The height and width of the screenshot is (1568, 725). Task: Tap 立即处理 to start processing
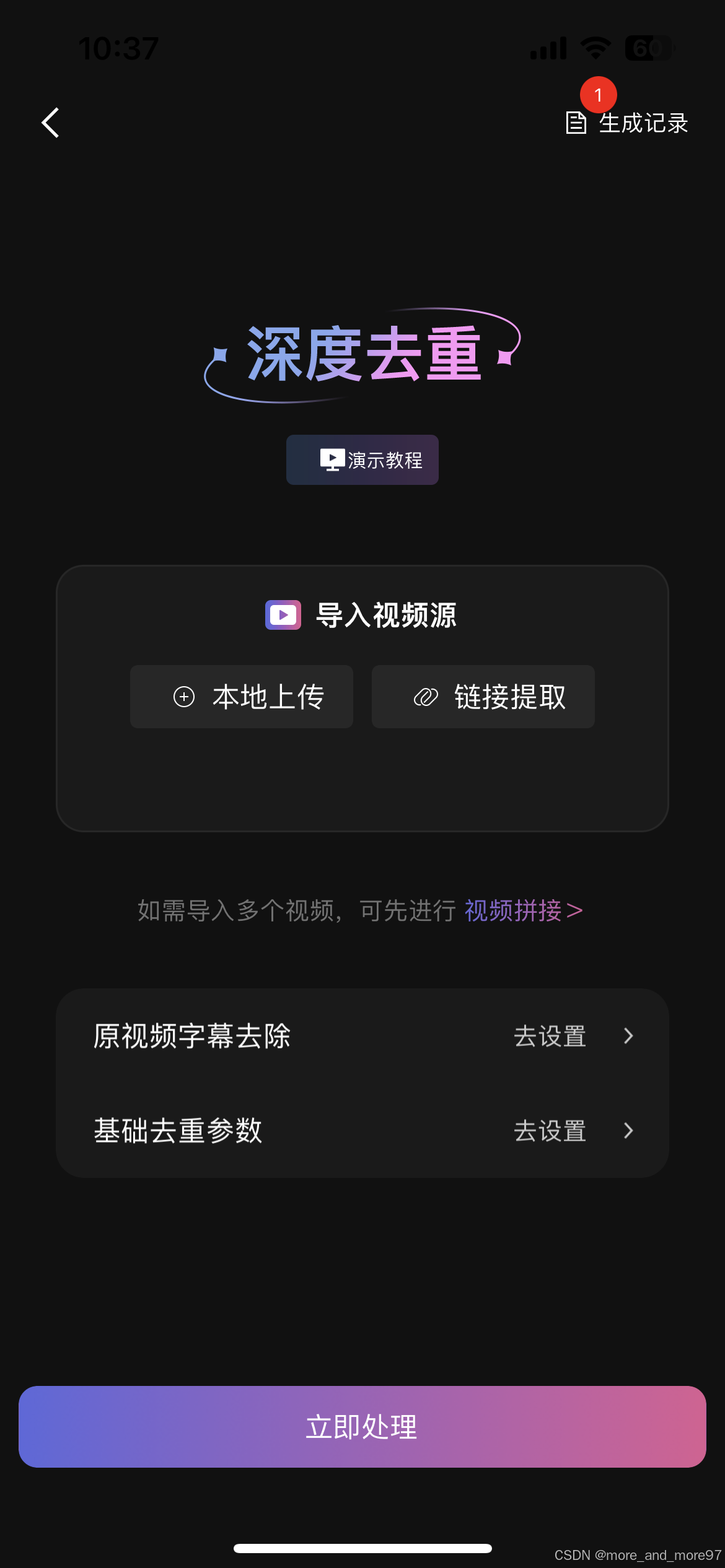[362, 1427]
